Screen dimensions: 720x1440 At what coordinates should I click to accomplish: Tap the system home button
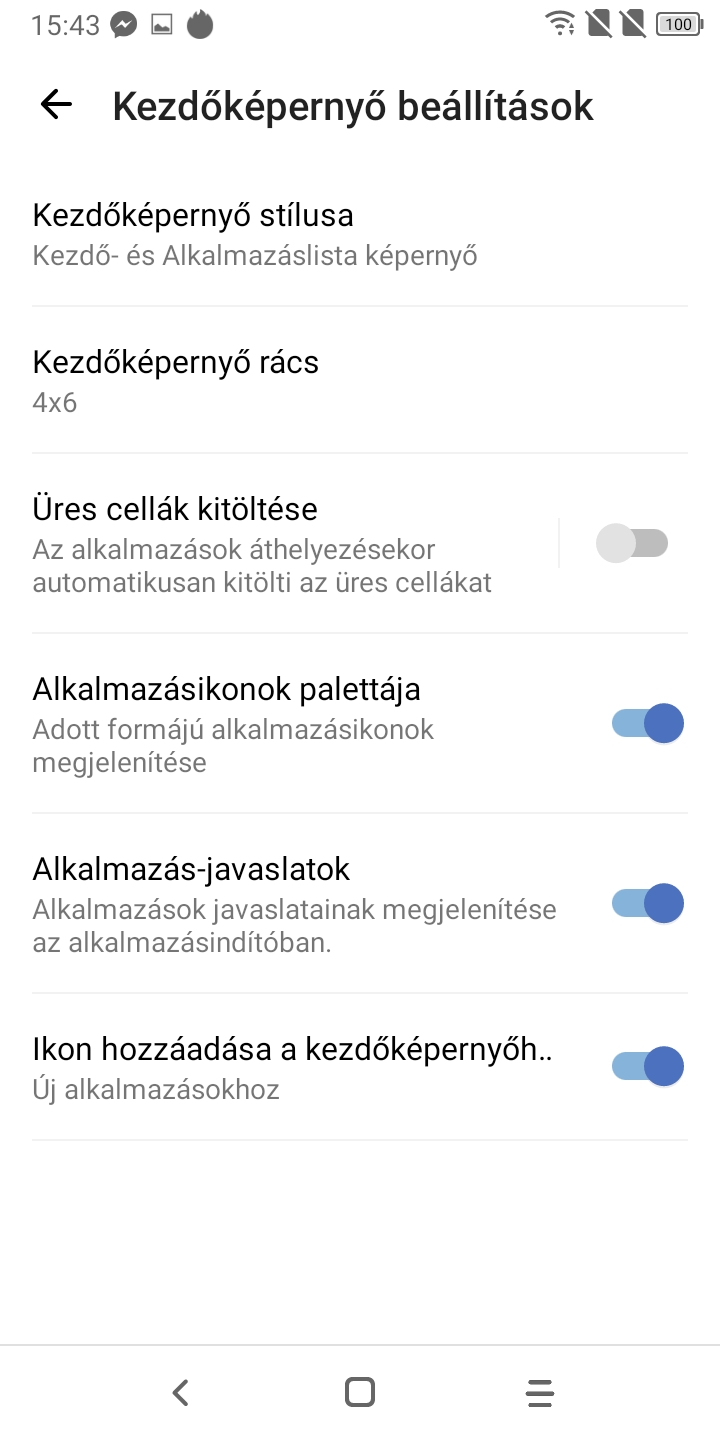coord(359,1392)
